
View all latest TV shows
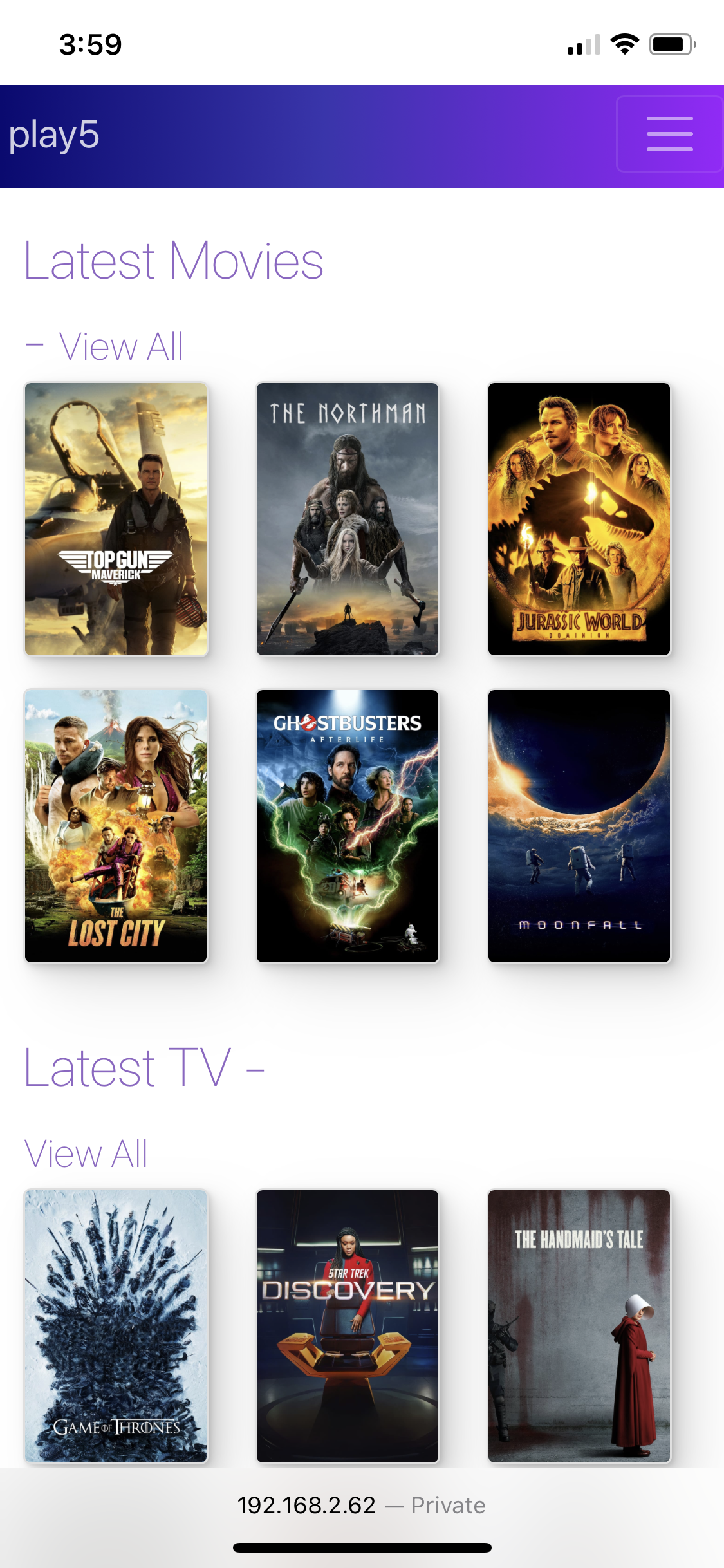(86, 1153)
